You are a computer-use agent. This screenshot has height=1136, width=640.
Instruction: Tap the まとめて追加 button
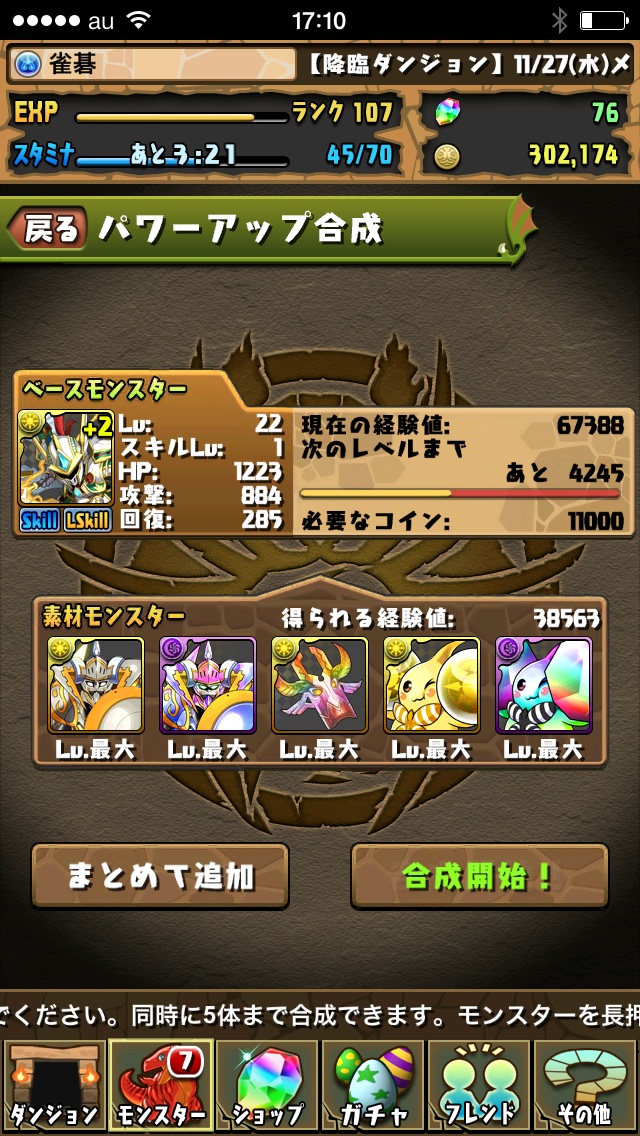[160, 876]
